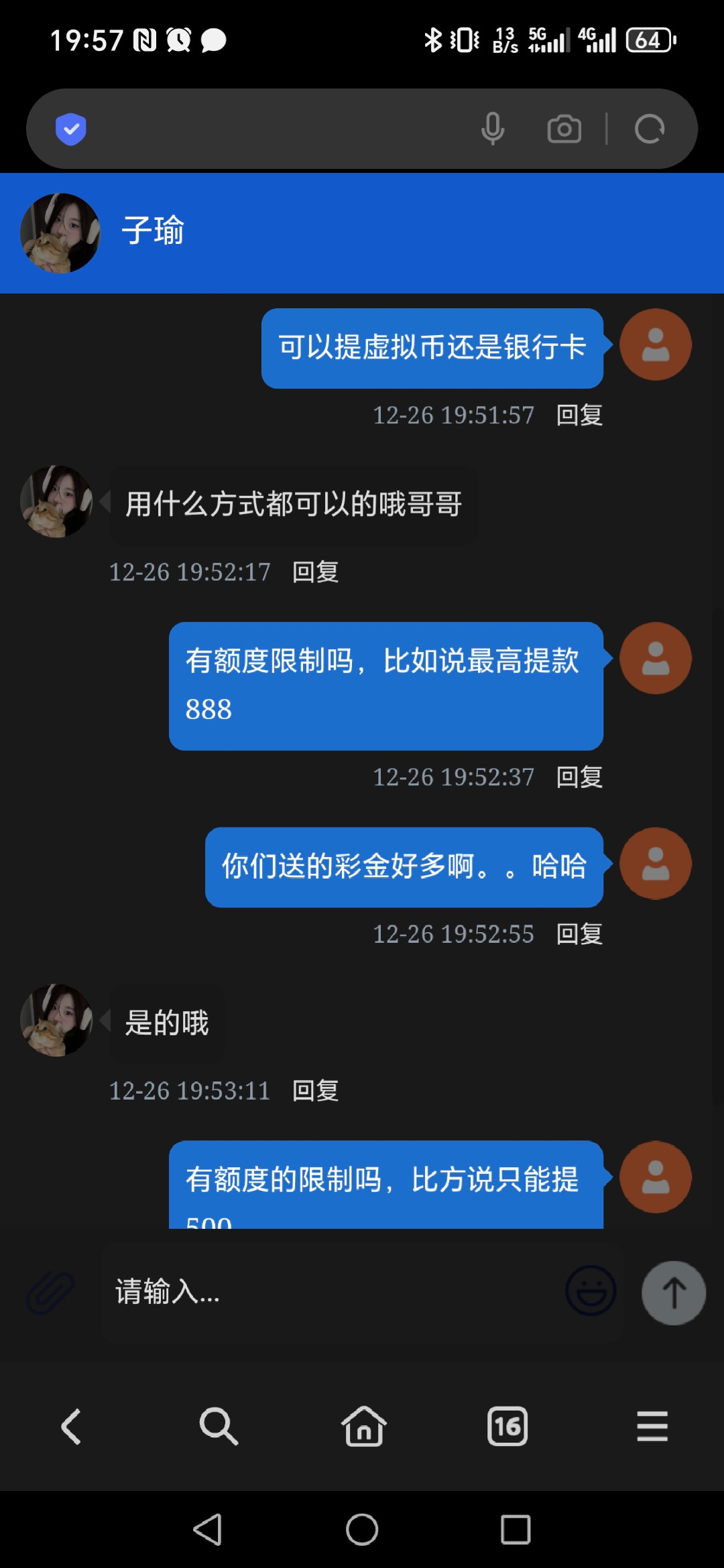Open the 16 tabs switcher
Viewport: 724px width, 1568px height.
[507, 1426]
